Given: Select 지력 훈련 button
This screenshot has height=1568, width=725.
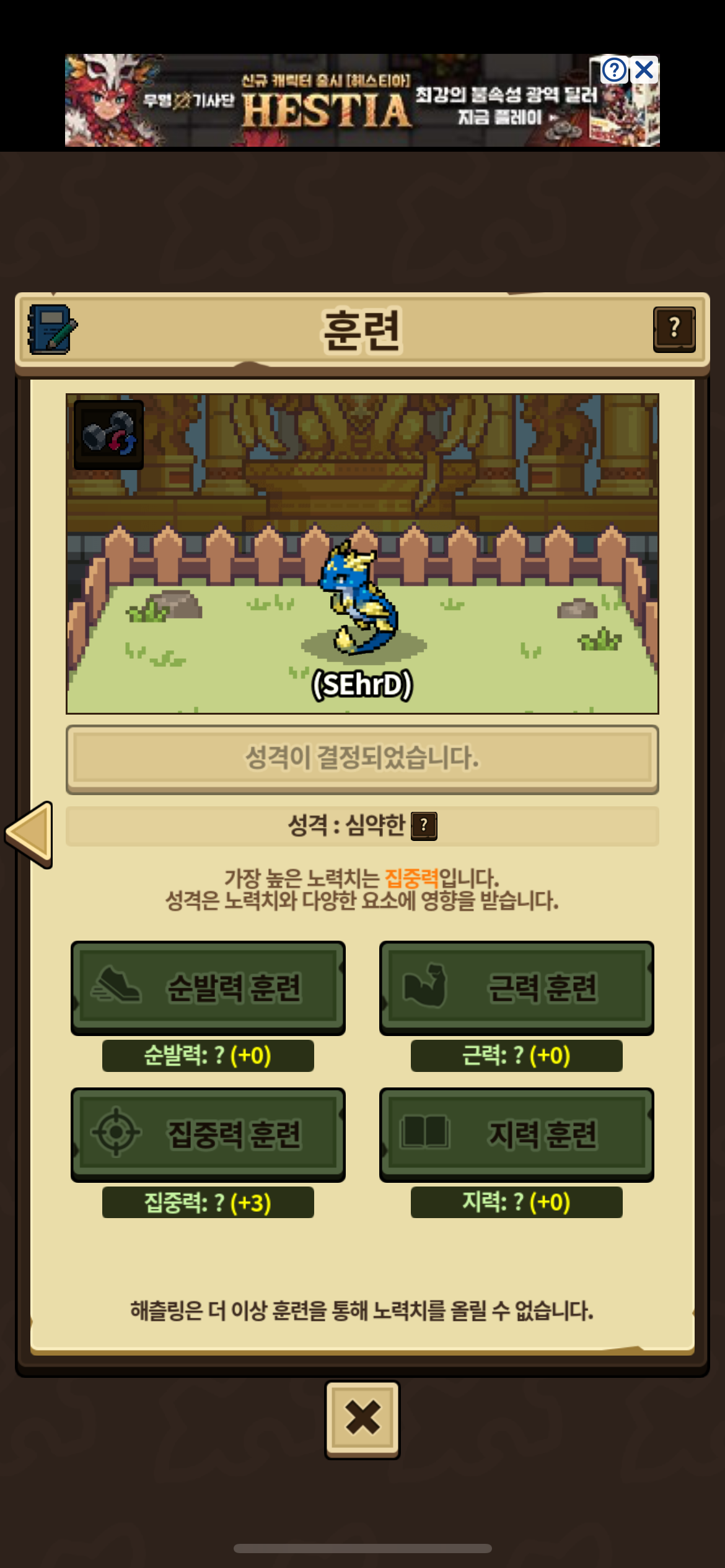Looking at the screenshot, I should tap(517, 1134).
